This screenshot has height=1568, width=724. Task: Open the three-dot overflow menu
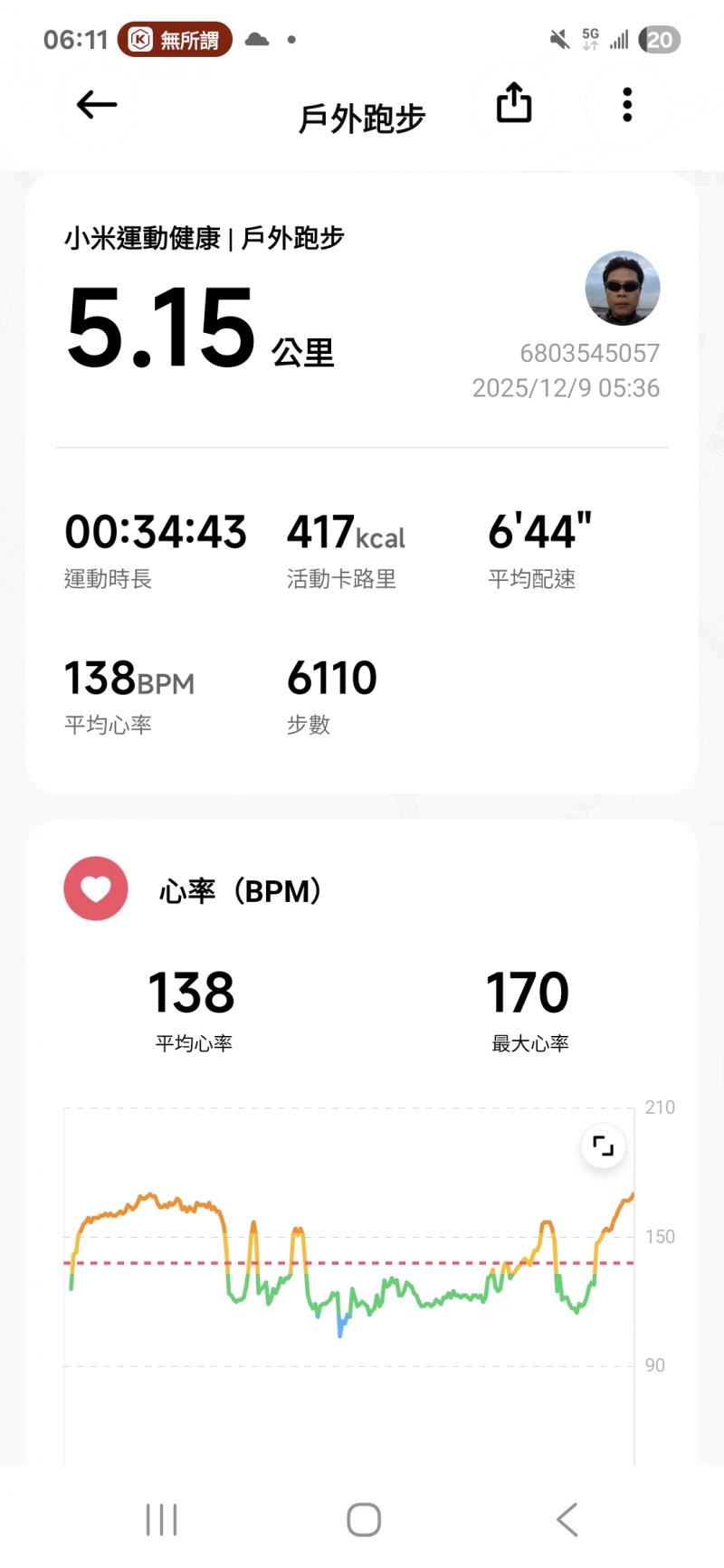pos(627,105)
